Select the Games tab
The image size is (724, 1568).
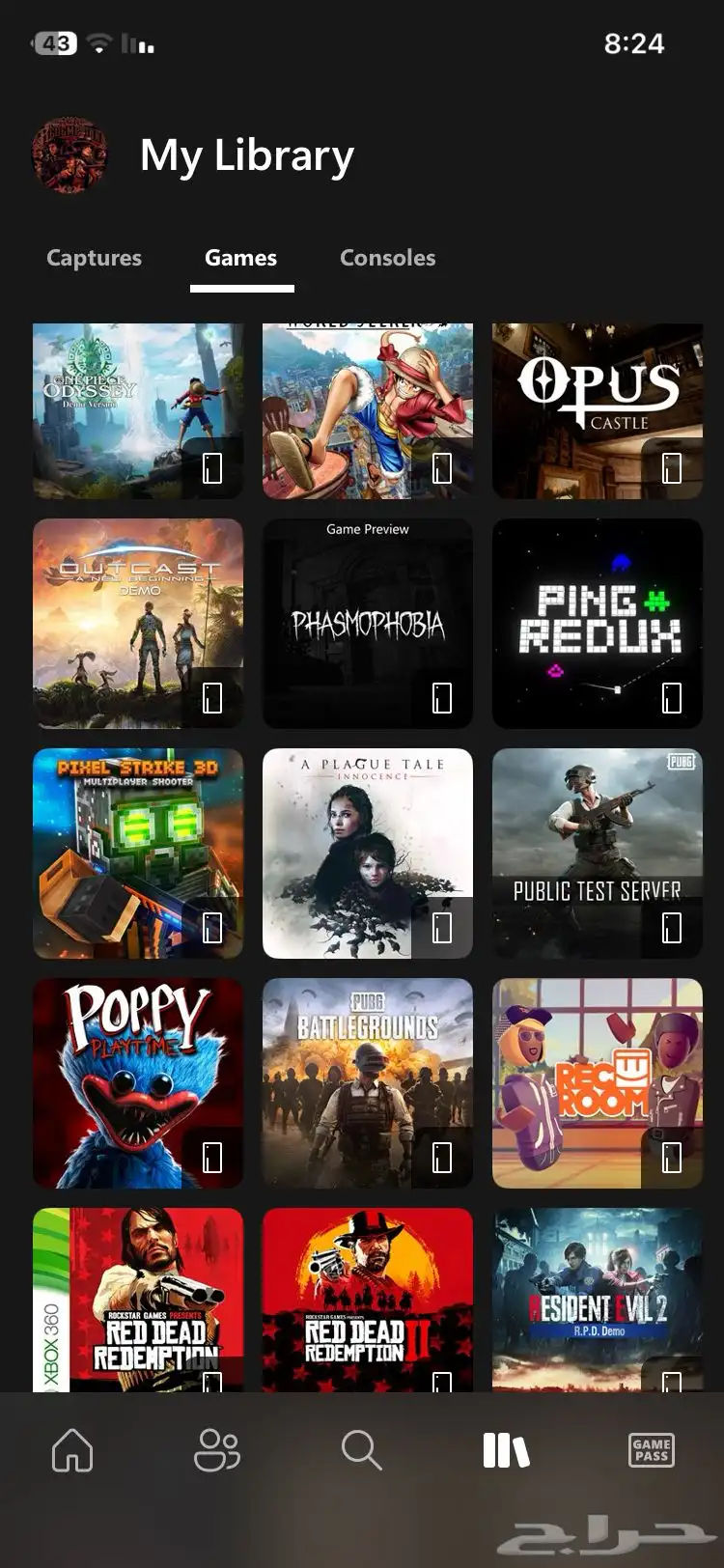pos(240,258)
